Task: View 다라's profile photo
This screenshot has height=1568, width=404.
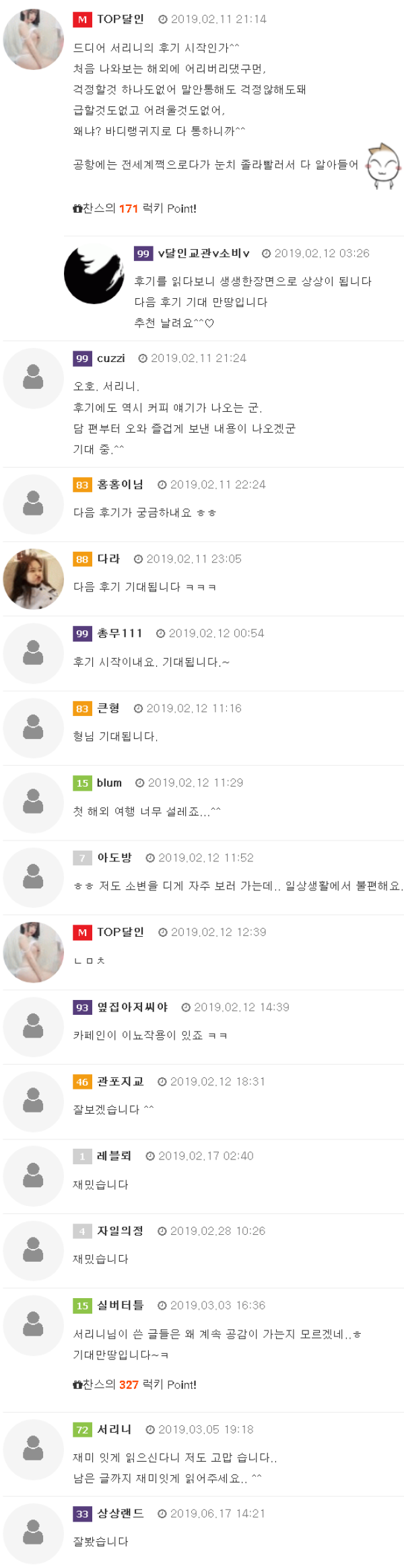Action: point(33,579)
